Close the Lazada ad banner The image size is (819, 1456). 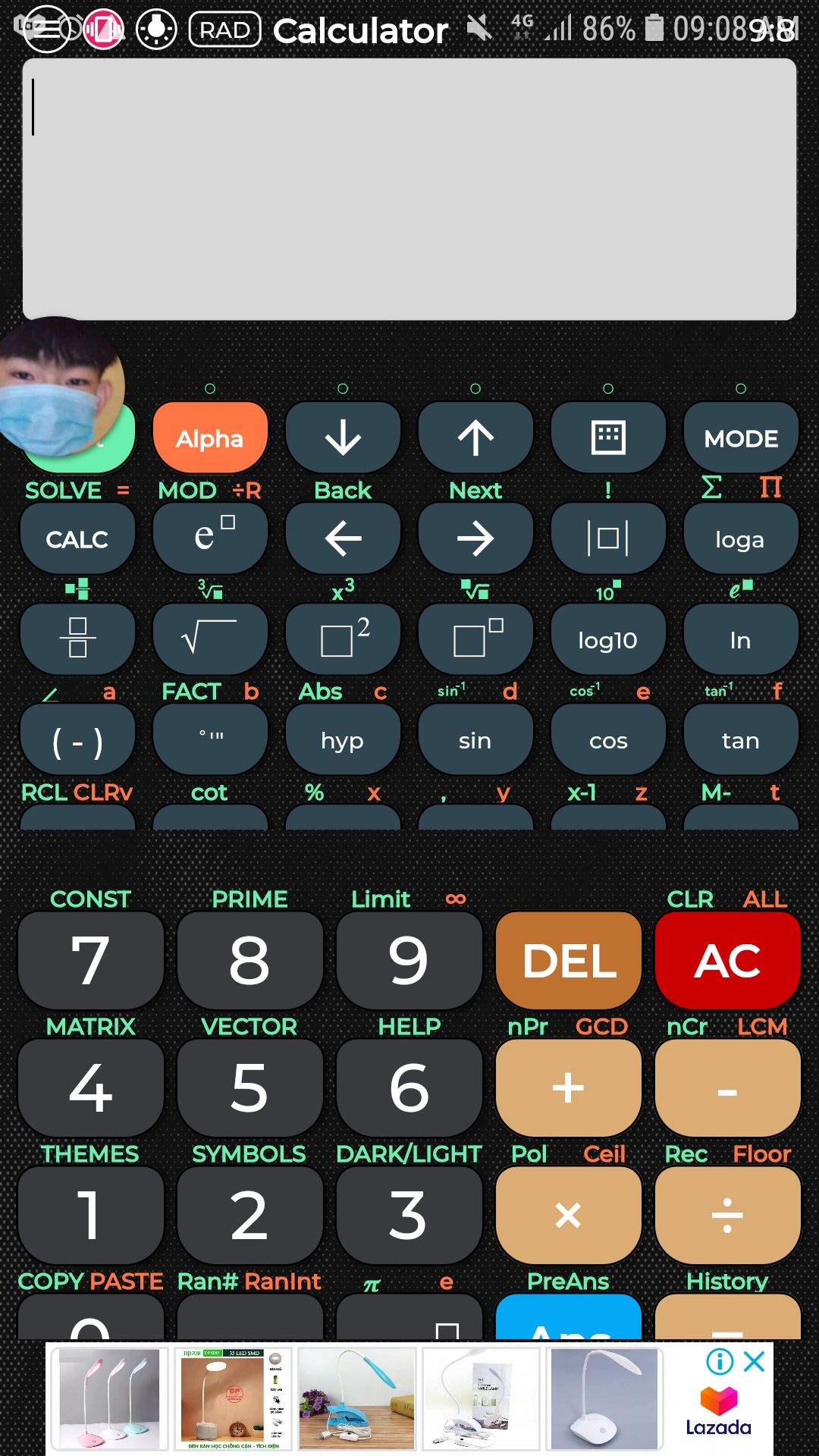point(754,1361)
